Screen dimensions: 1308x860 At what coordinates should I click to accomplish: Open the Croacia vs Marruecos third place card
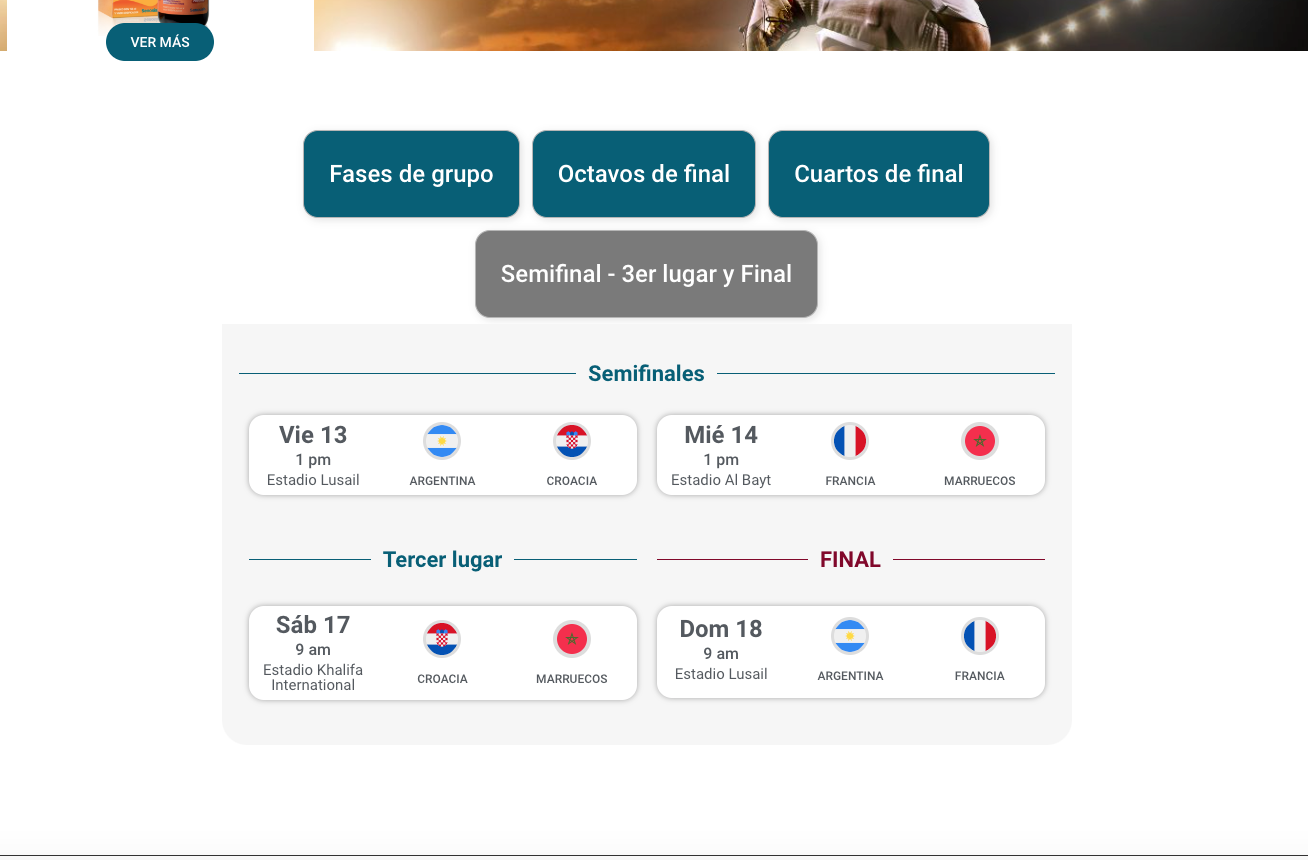[443, 653]
